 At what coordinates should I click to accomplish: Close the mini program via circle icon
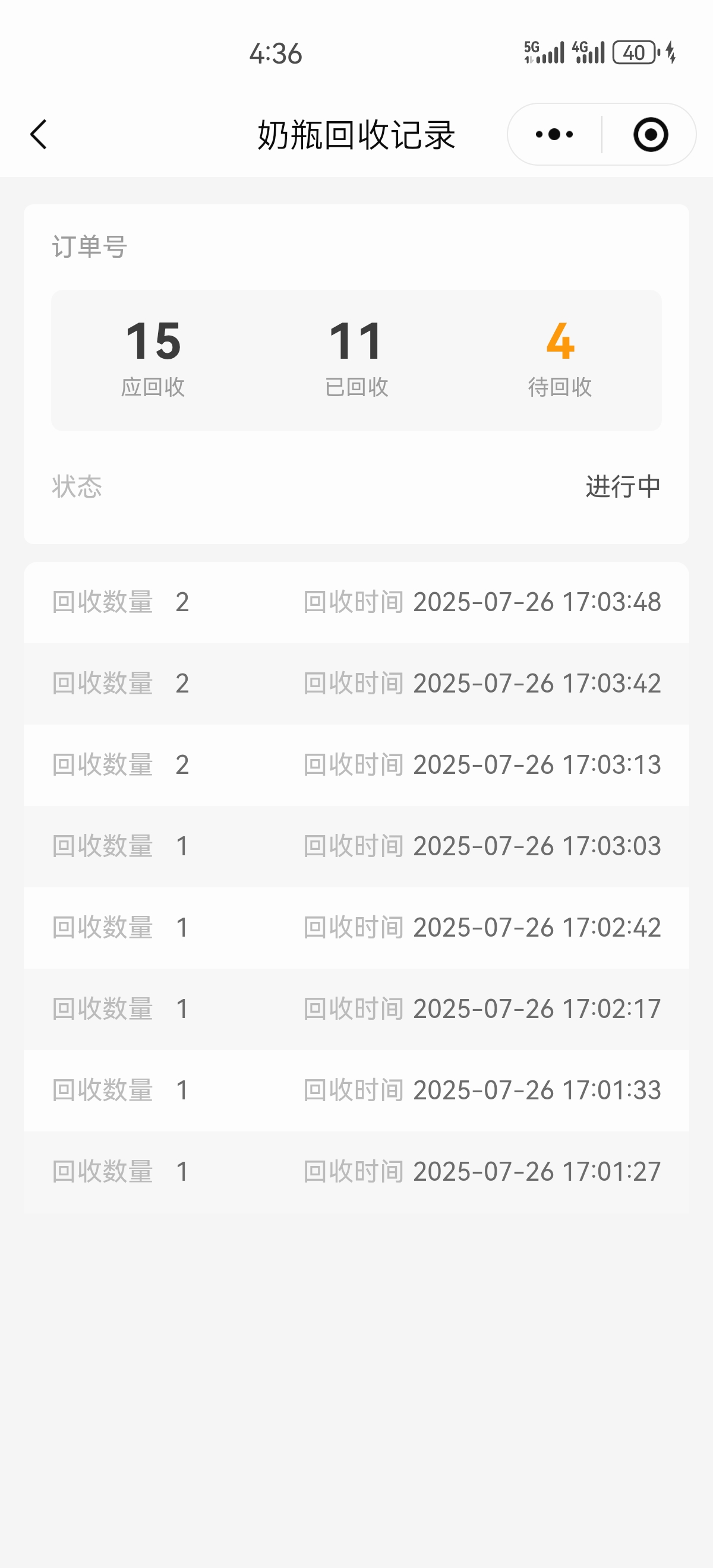pyautogui.click(x=650, y=134)
